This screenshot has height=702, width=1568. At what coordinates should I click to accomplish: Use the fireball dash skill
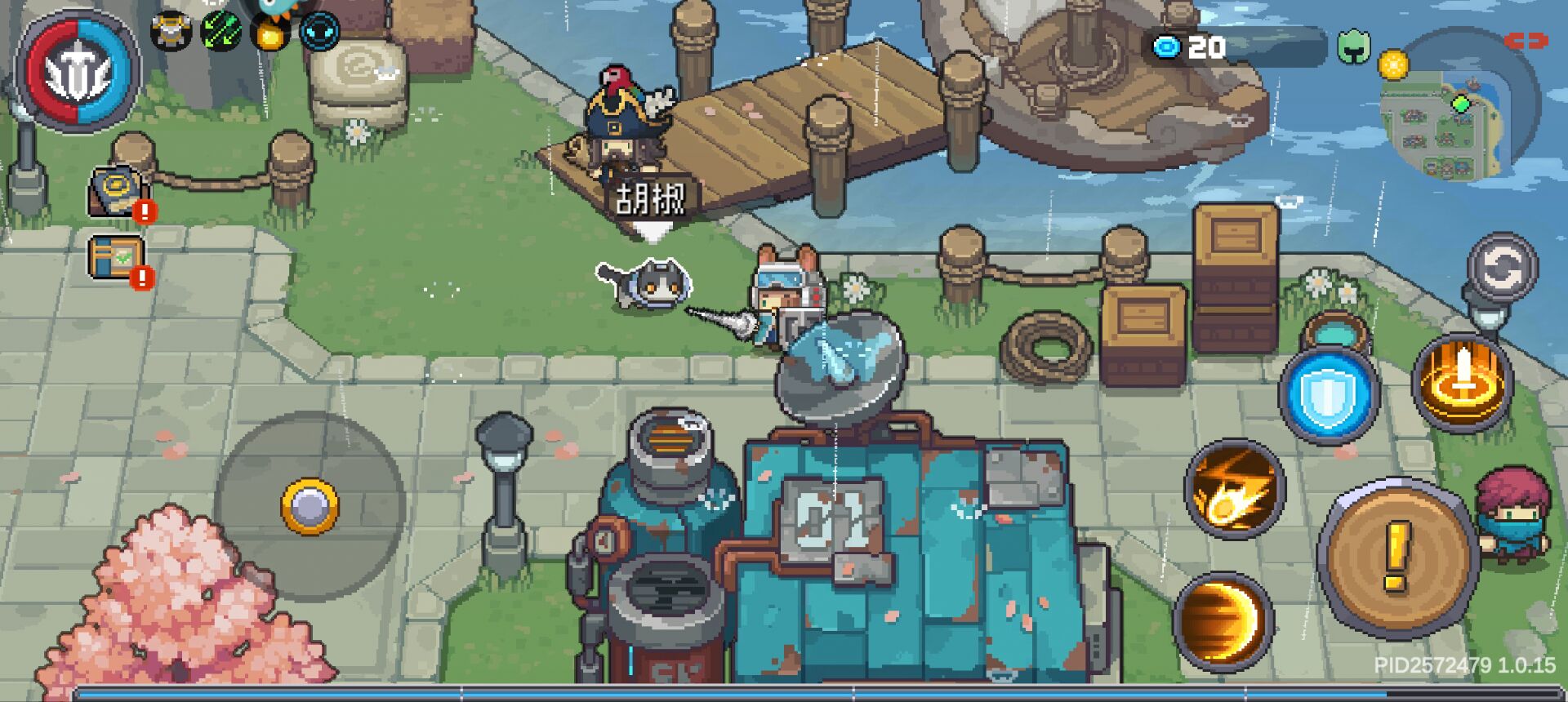click(x=1234, y=488)
